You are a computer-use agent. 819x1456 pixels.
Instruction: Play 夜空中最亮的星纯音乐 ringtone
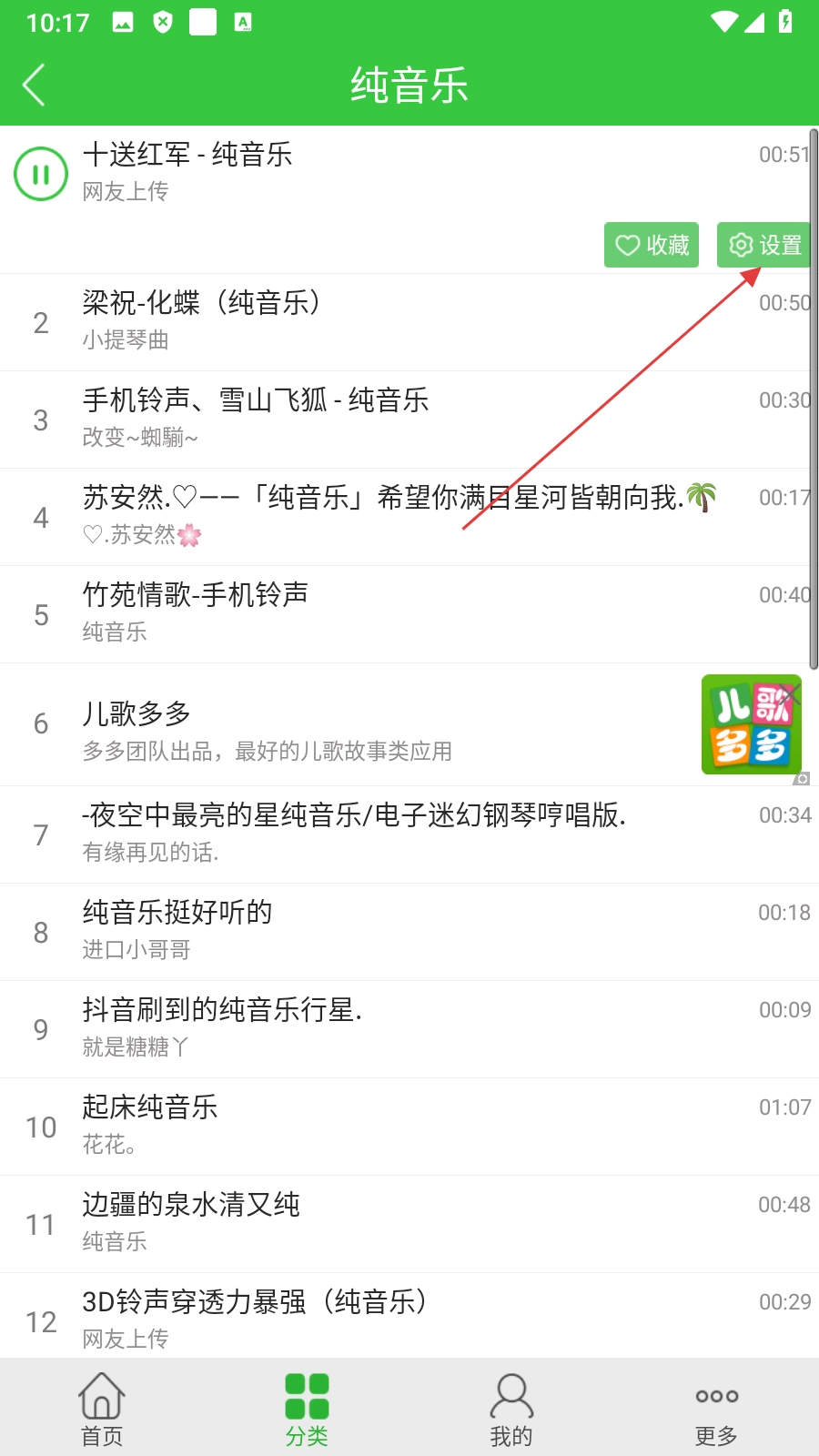click(364, 834)
